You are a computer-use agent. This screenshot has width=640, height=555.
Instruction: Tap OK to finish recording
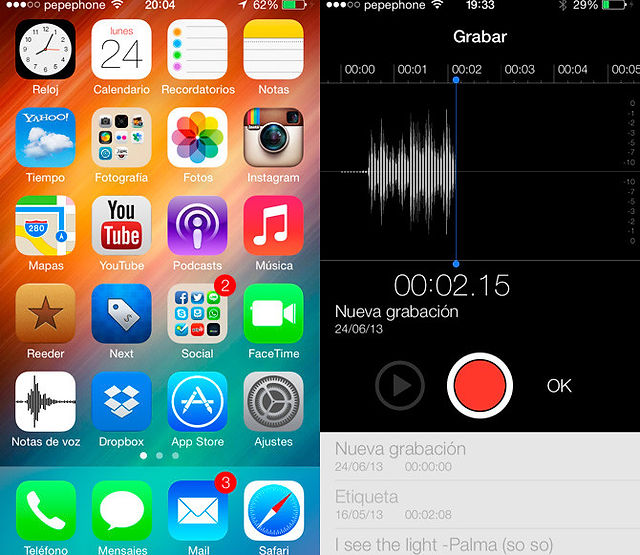tap(559, 385)
